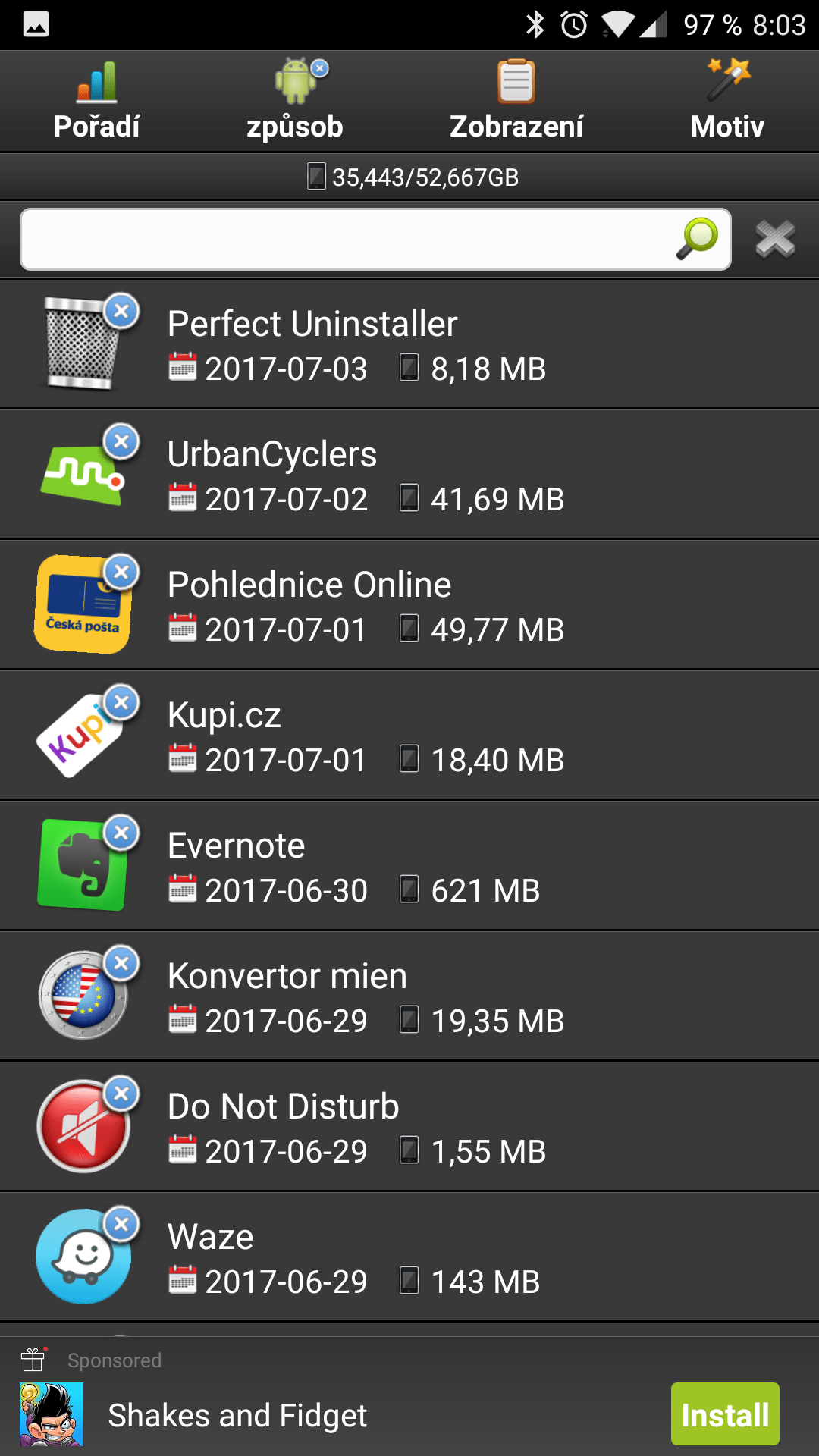Choose Pohlednice Online from the list

coord(409,605)
